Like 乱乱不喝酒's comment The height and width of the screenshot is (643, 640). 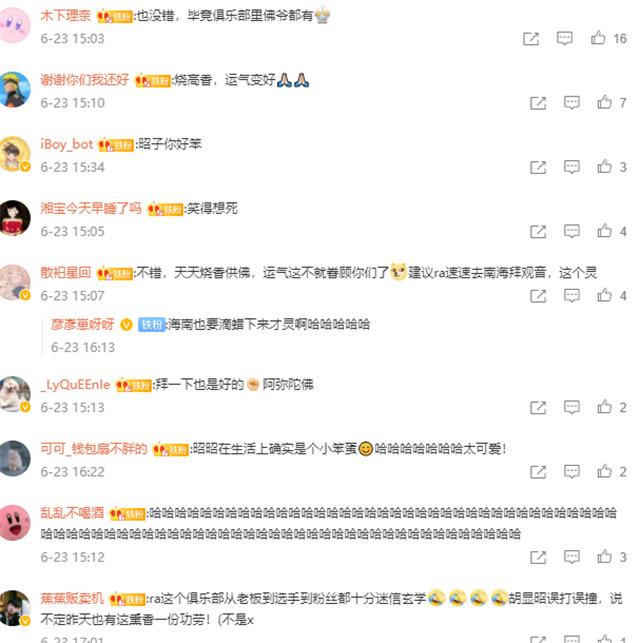pyautogui.click(x=605, y=557)
